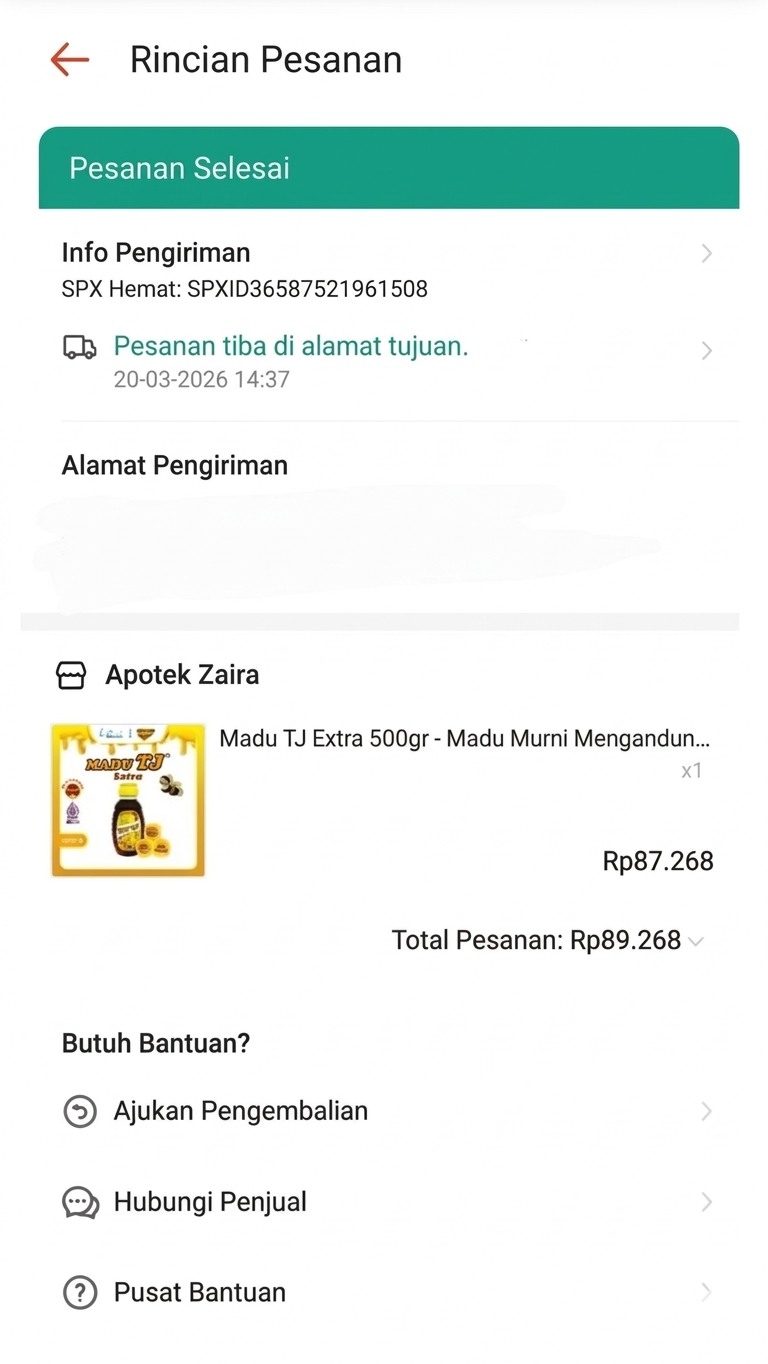Open the Apotek Zaira store
The width and height of the screenshot is (768, 1364).
click(182, 675)
